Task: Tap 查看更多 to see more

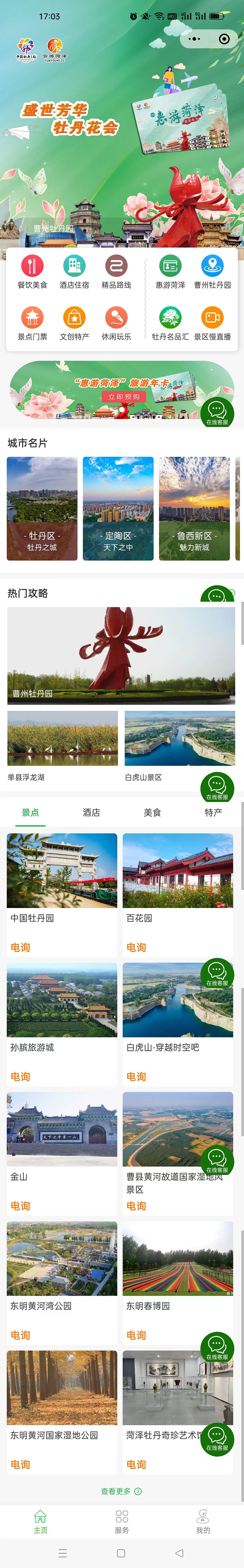Action: coord(121,1491)
